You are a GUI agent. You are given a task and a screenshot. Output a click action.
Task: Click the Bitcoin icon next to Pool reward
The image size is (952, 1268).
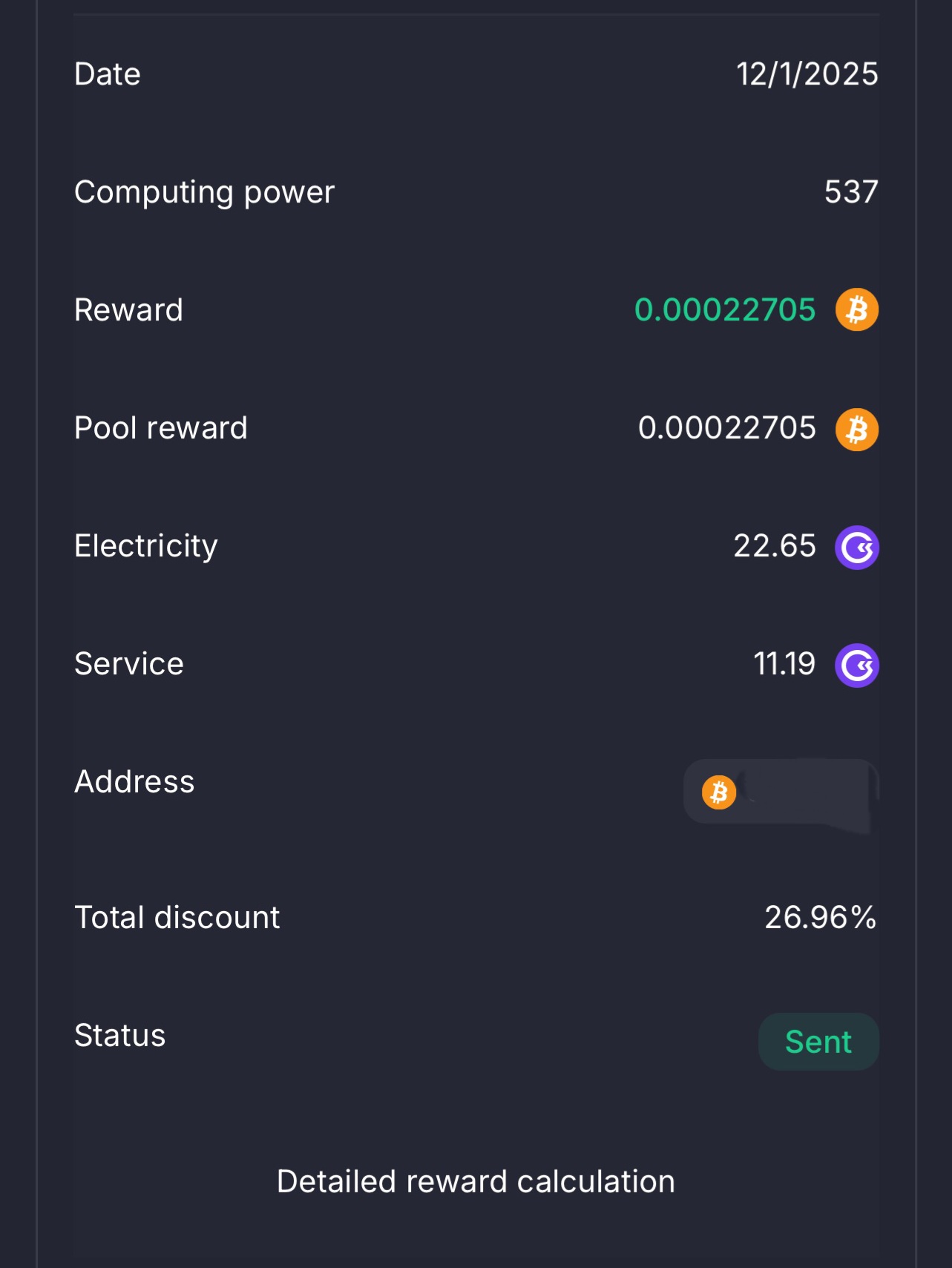pyautogui.click(x=857, y=427)
